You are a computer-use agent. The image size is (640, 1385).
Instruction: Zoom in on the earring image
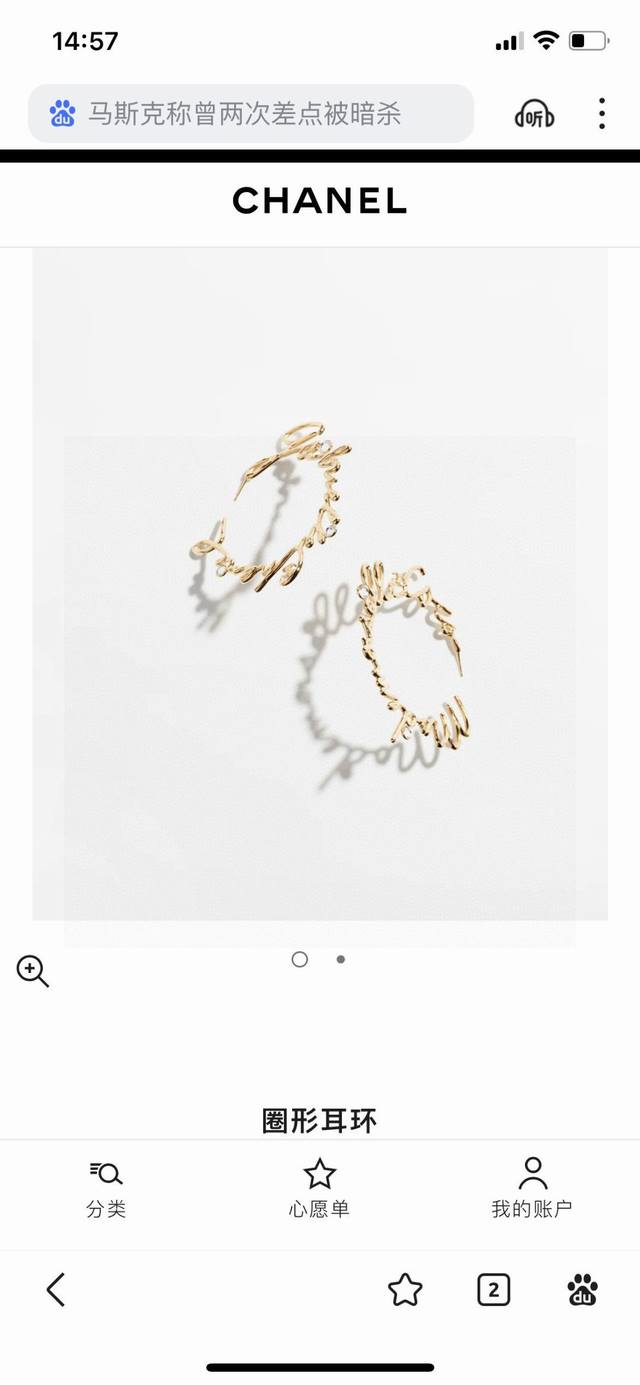(32, 971)
